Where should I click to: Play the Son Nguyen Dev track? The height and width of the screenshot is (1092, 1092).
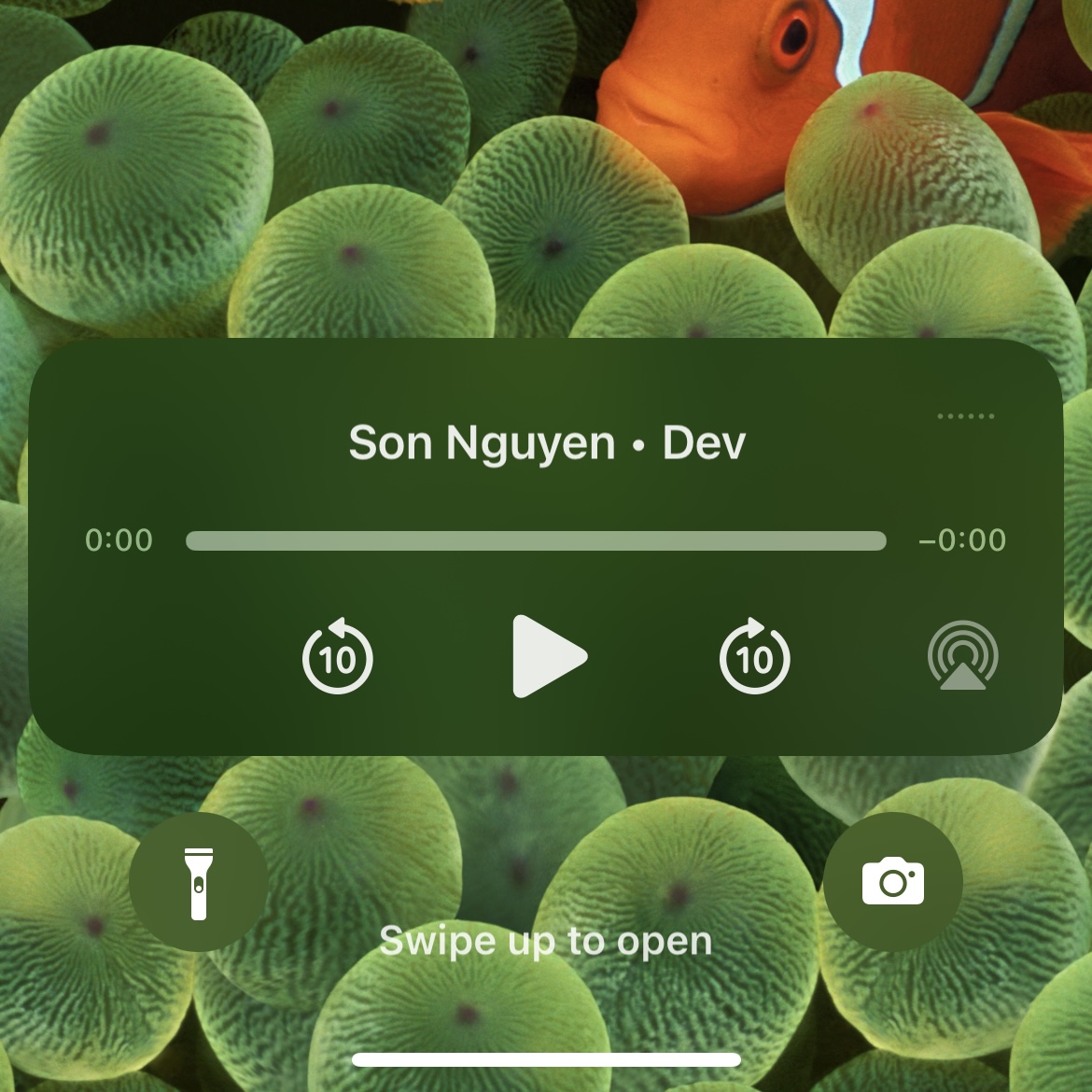click(548, 656)
